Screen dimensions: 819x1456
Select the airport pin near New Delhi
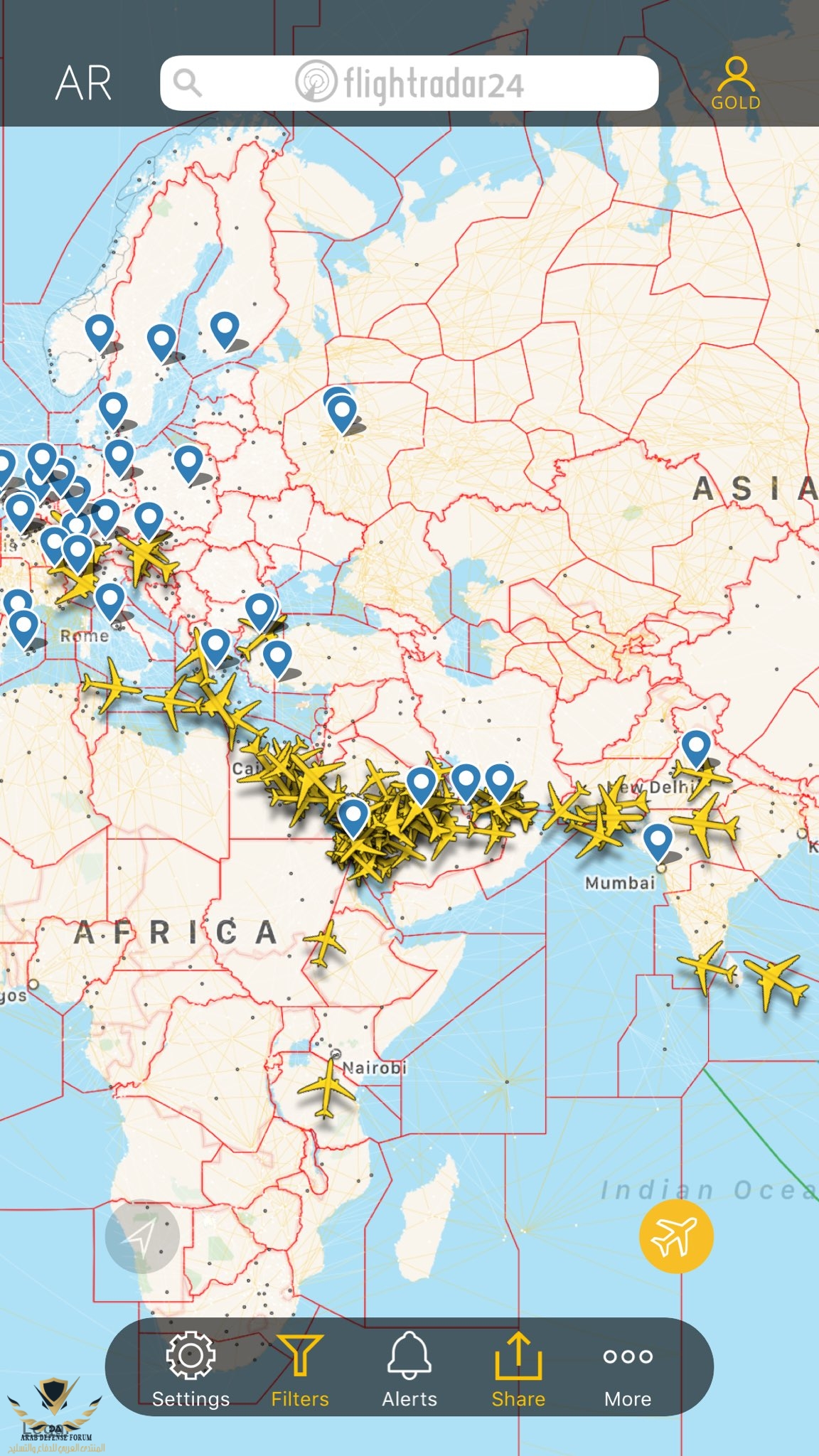[x=696, y=747]
